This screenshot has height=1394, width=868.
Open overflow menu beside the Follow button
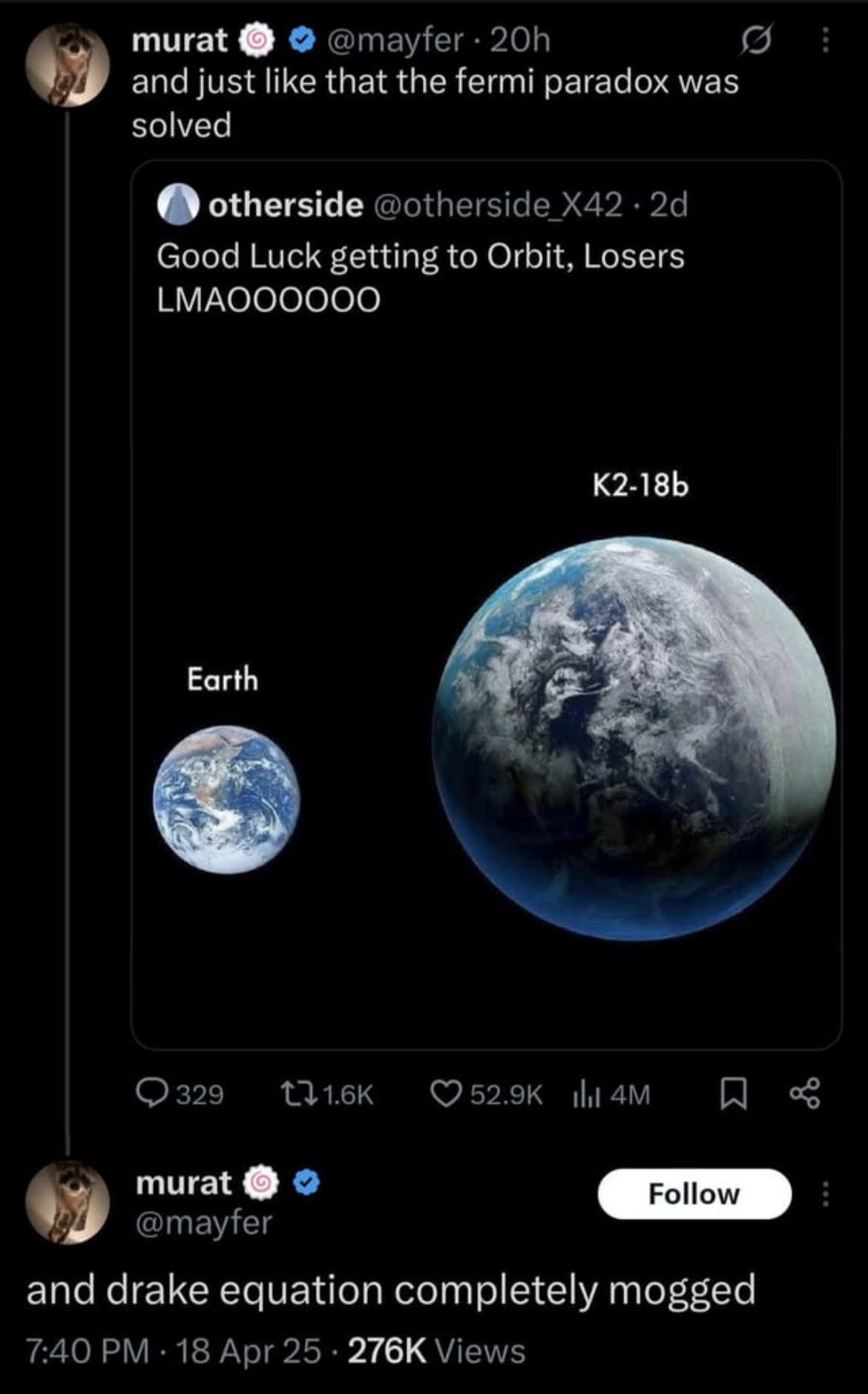click(825, 1194)
